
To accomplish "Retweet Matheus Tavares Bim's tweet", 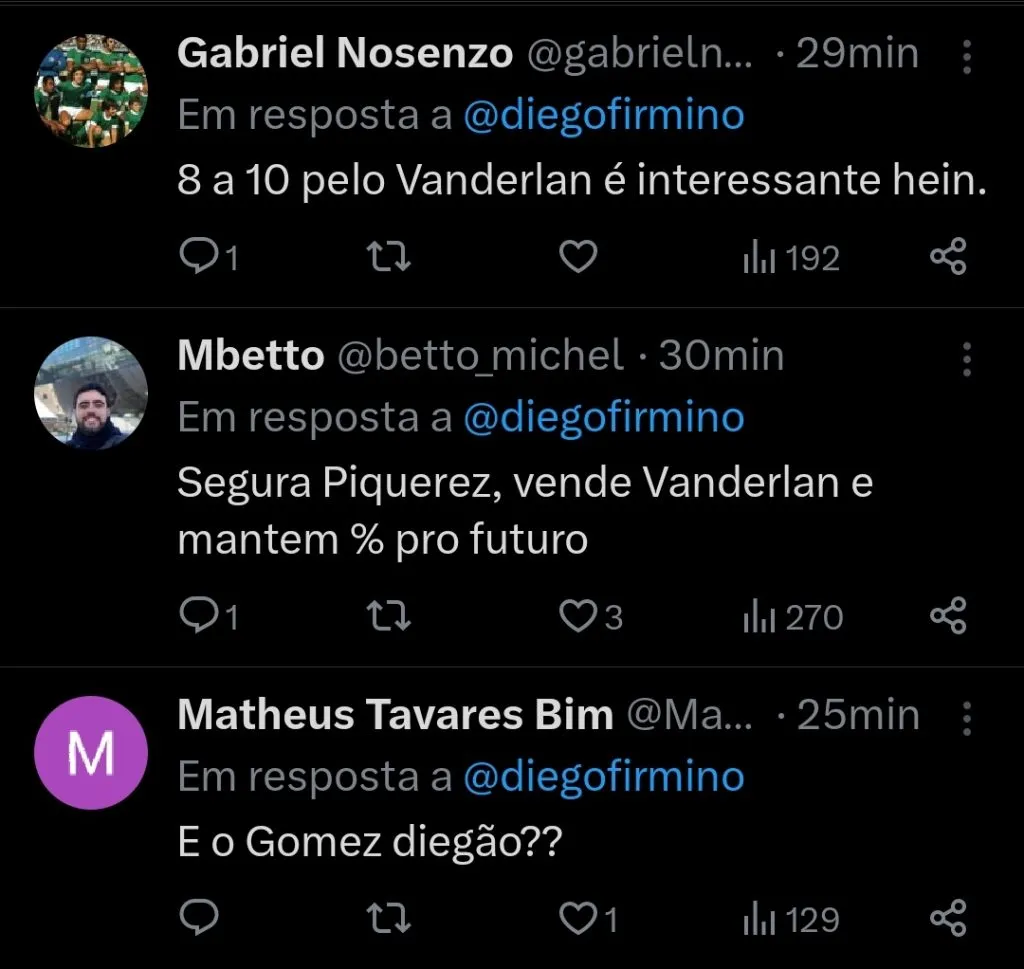I will (389, 918).
